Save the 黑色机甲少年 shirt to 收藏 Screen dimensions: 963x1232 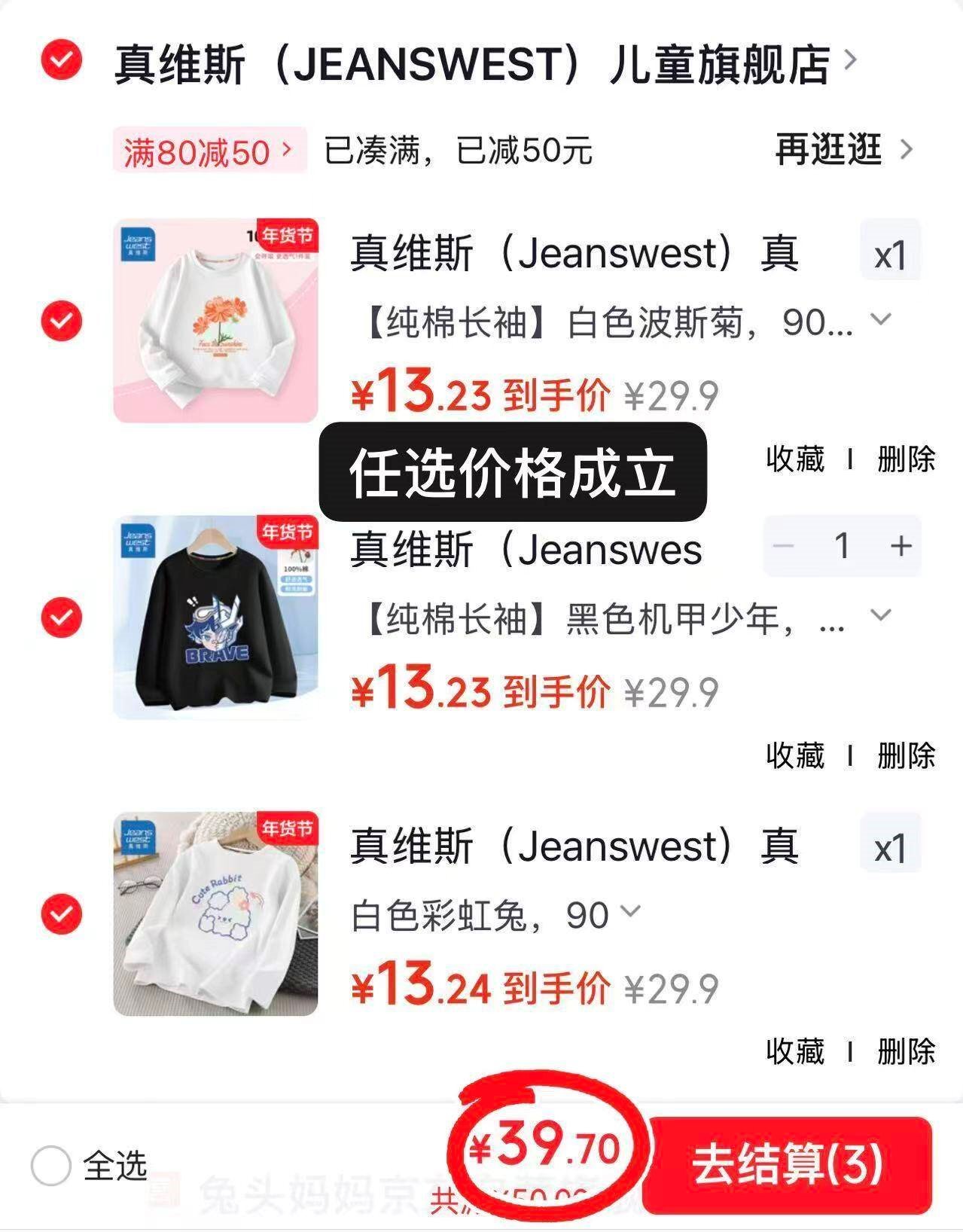795,755
